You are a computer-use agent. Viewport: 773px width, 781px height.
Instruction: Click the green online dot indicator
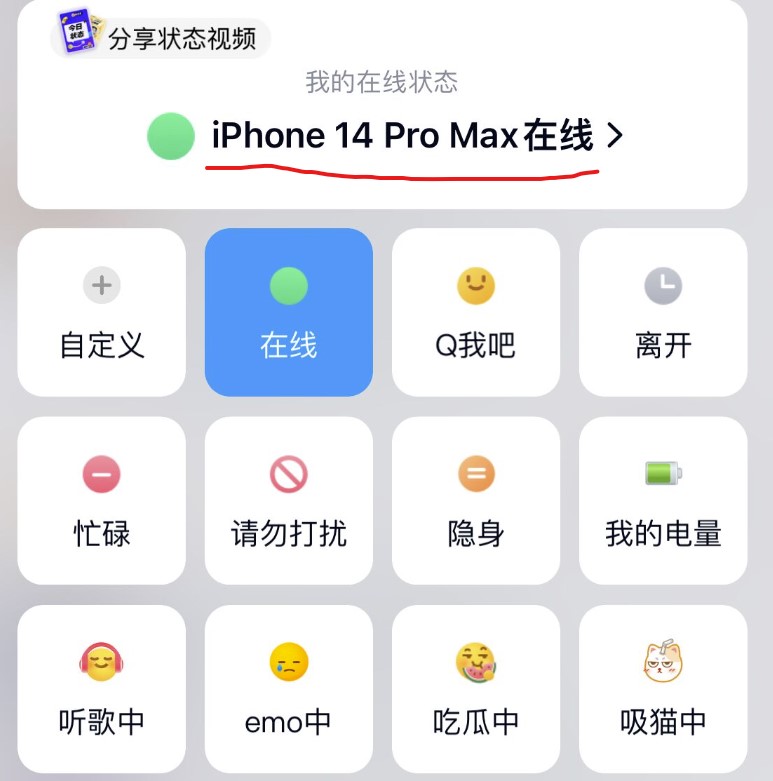pyautogui.click(x=169, y=134)
